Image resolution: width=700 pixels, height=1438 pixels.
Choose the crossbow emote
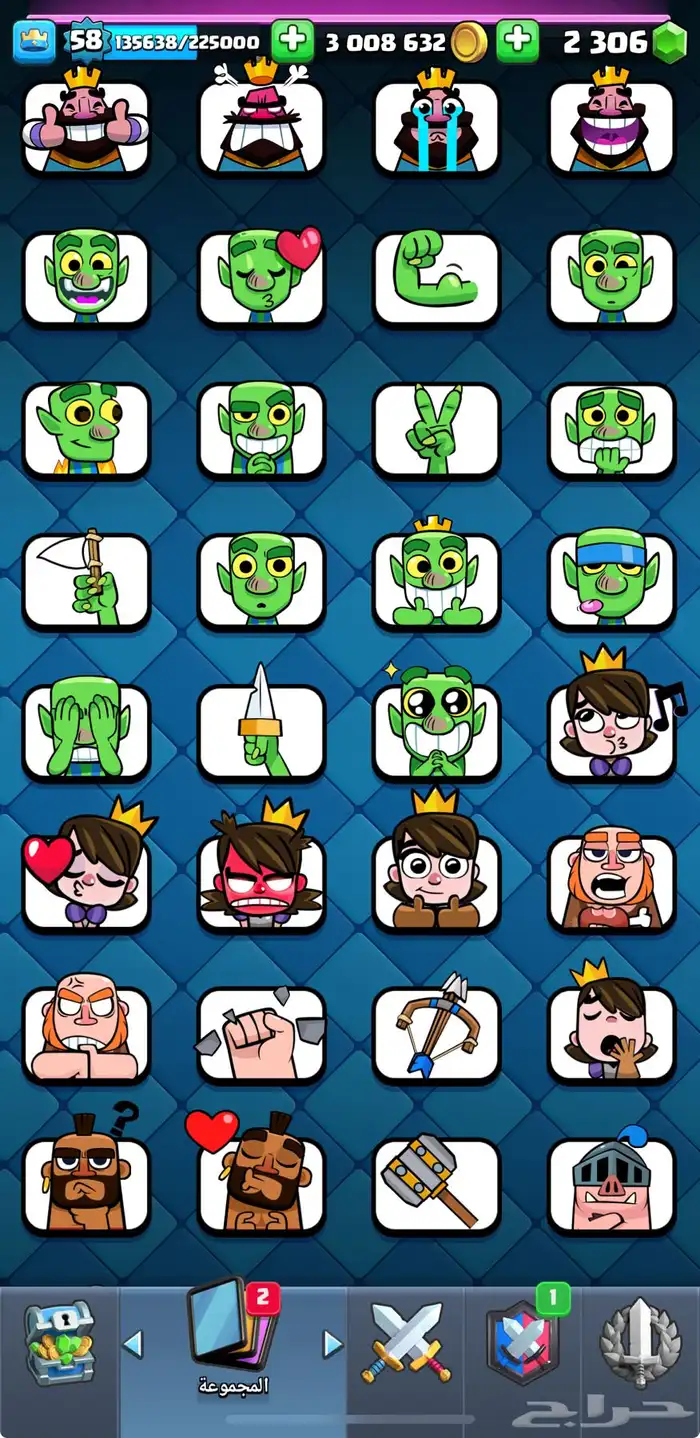pos(436,1032)
